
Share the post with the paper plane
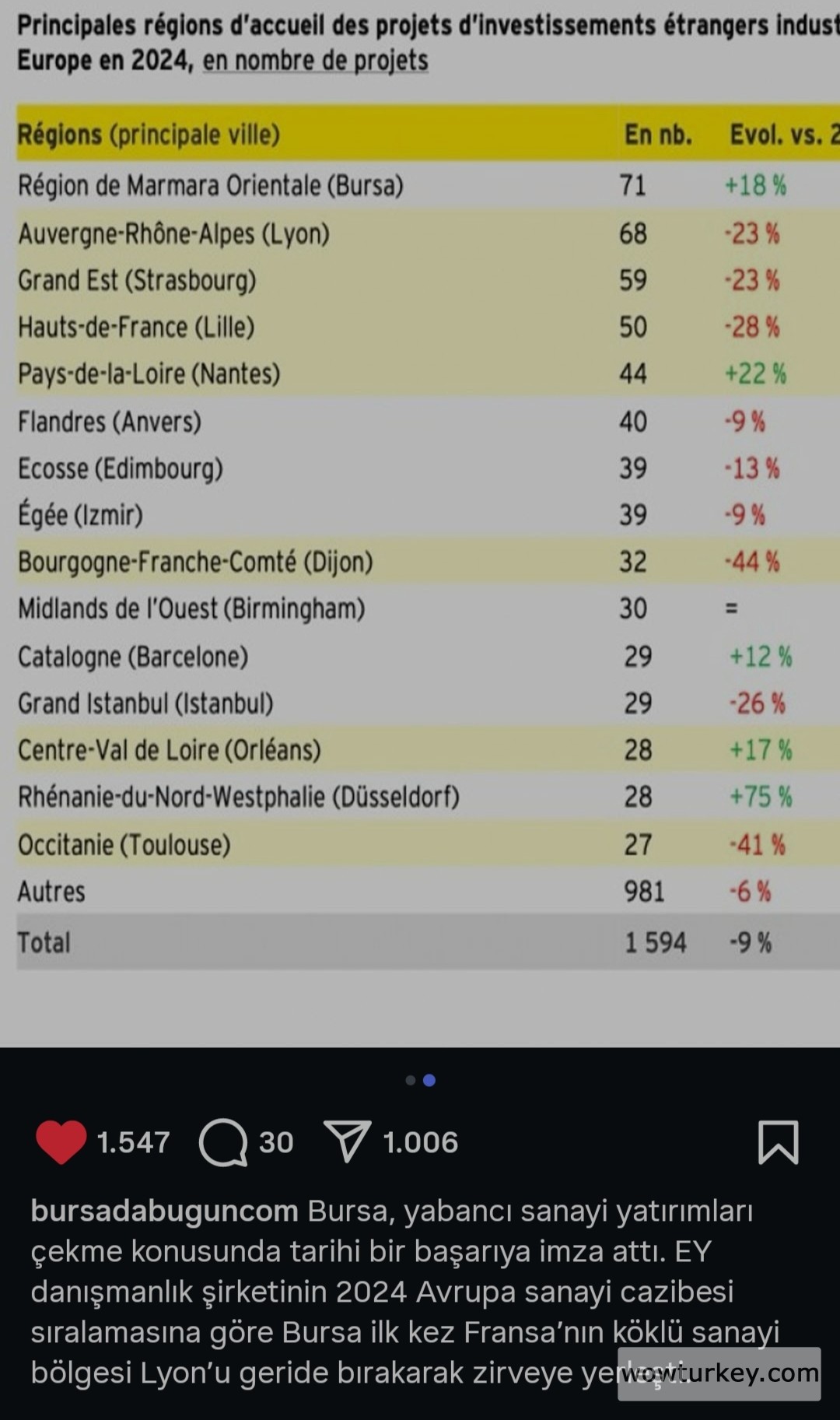pyautogui.click(x=347, y=1141)
